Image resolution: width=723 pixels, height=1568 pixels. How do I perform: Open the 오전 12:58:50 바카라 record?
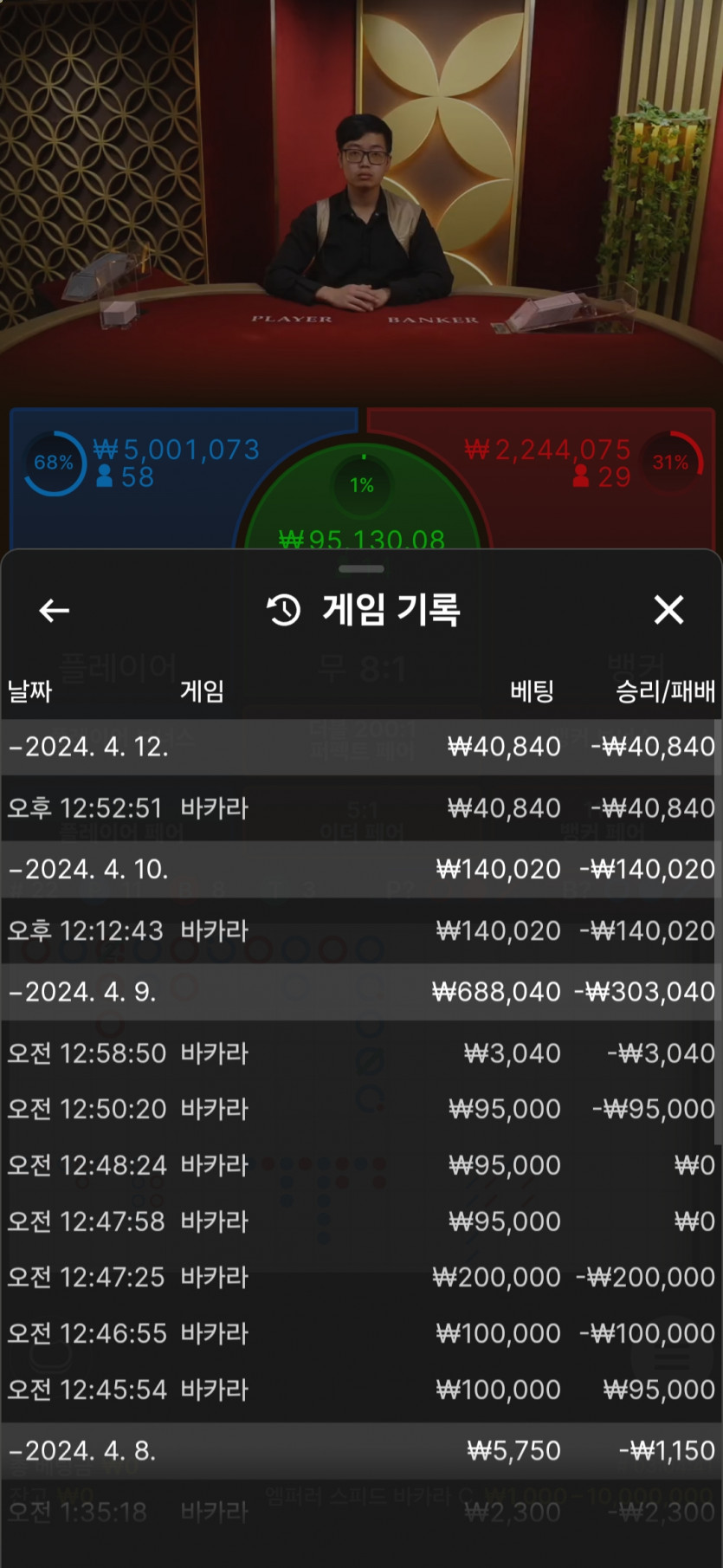pos(361,1053)
